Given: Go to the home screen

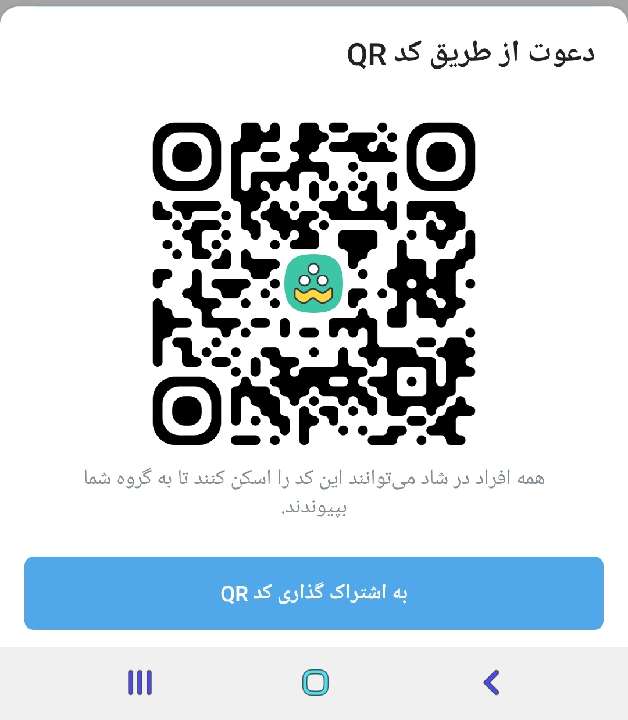Looking at the screenshot, I should click(x=315, y=683).
